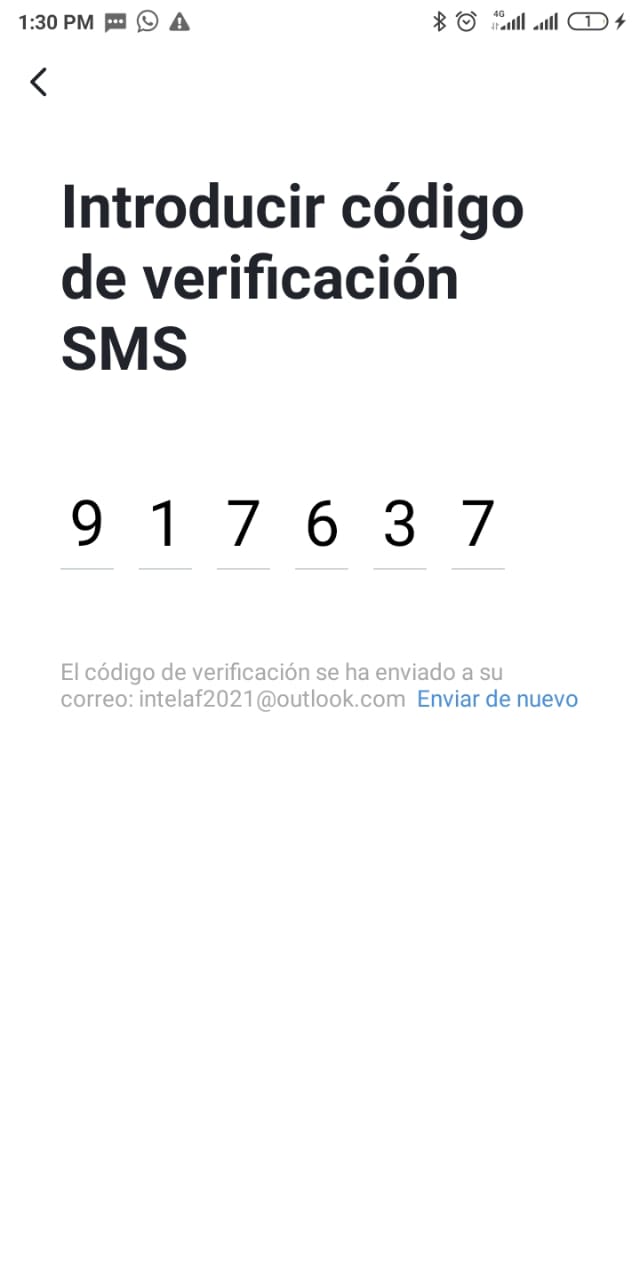Choose the code digit box showing 3

coord(399,526)
